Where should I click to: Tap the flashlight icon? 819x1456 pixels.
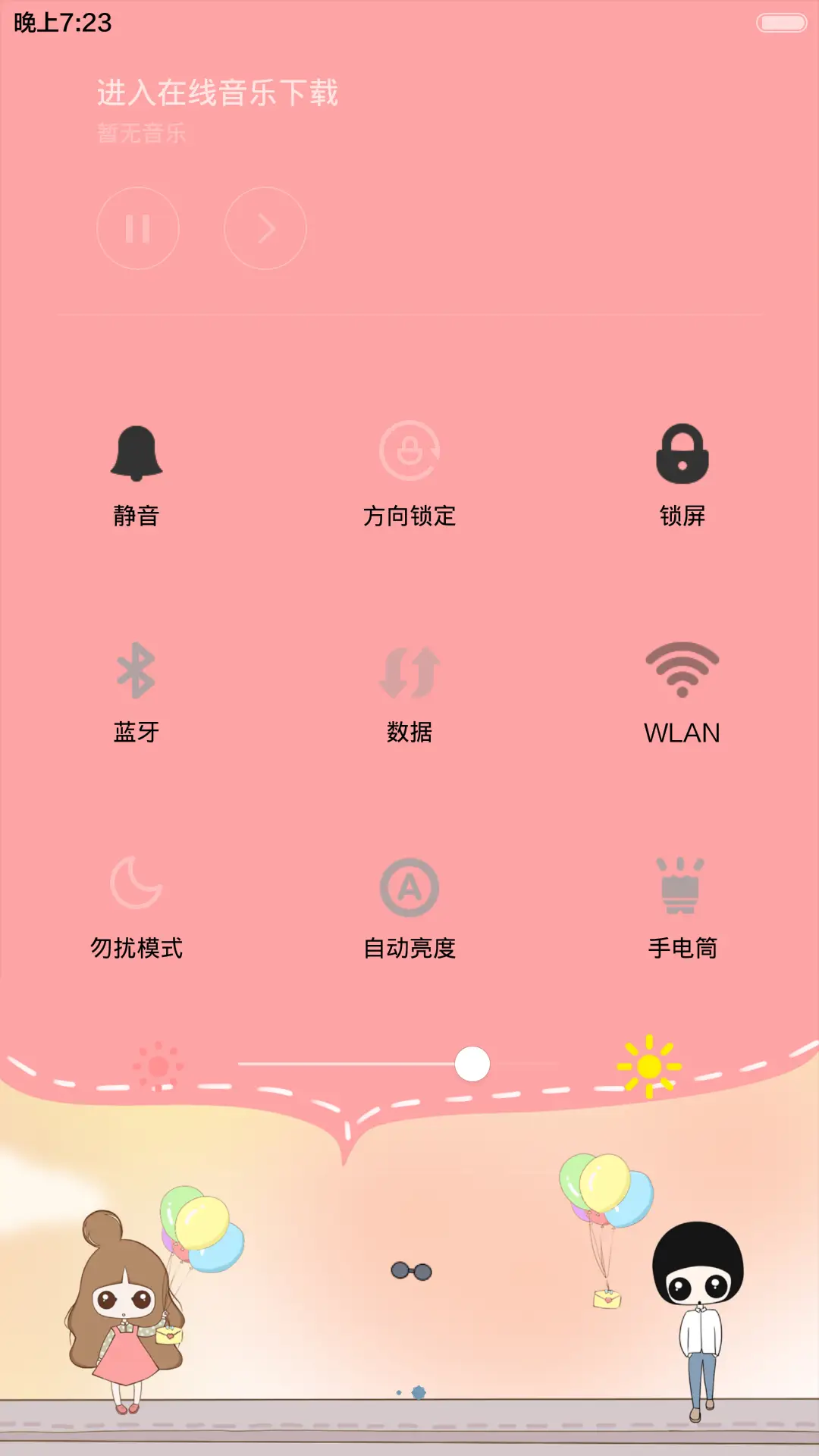(x=680, y=886)
